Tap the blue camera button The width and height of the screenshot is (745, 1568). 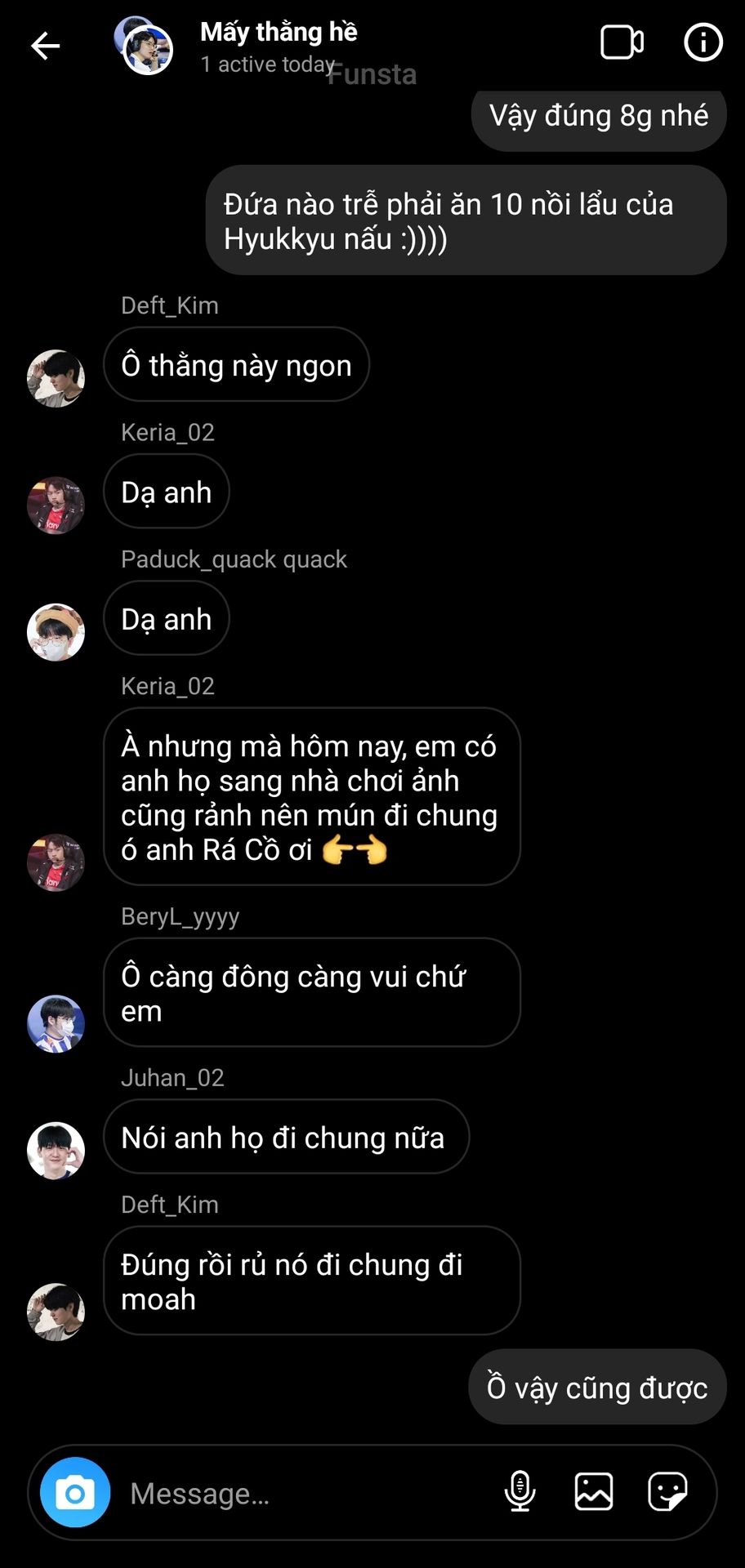(x=75, y=1492)
